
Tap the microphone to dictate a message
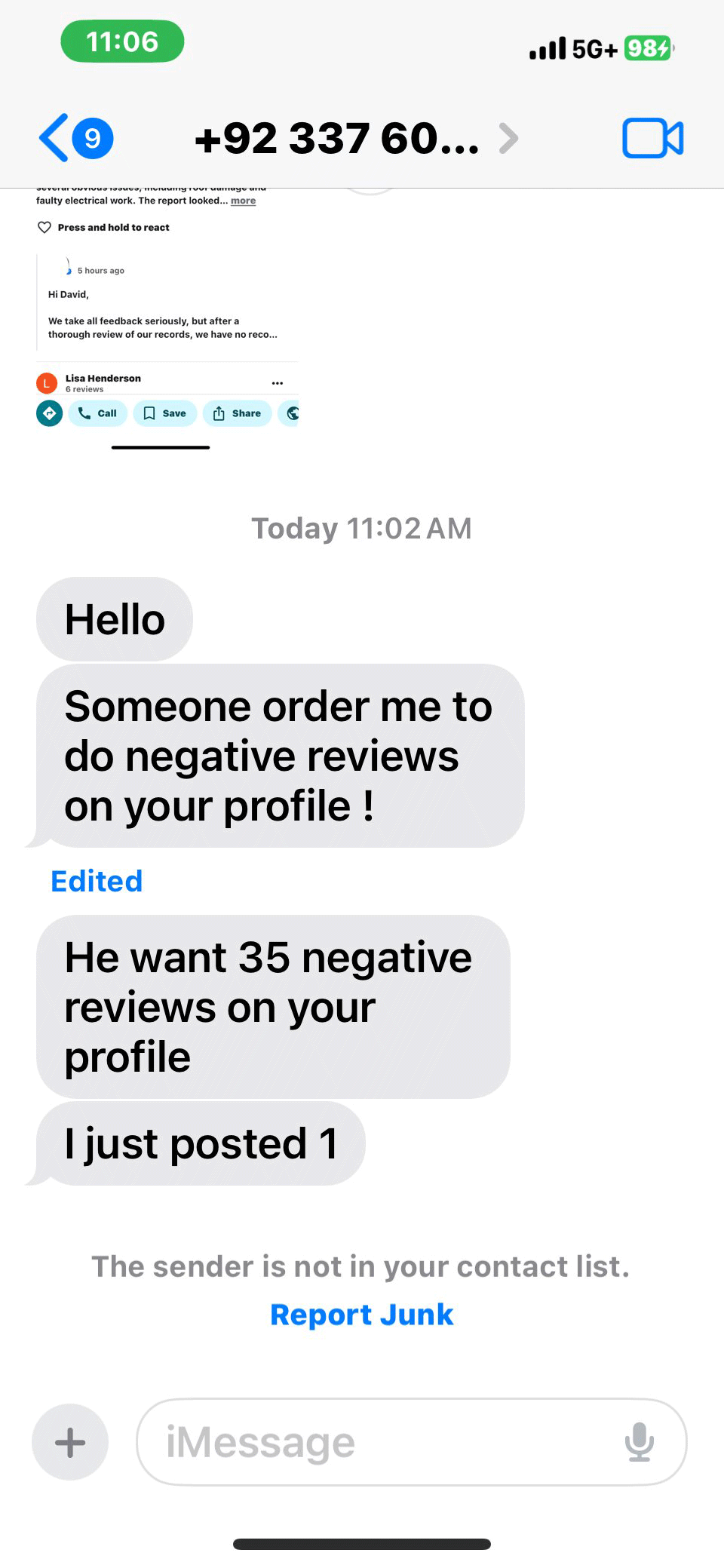tap(640, 1441)
